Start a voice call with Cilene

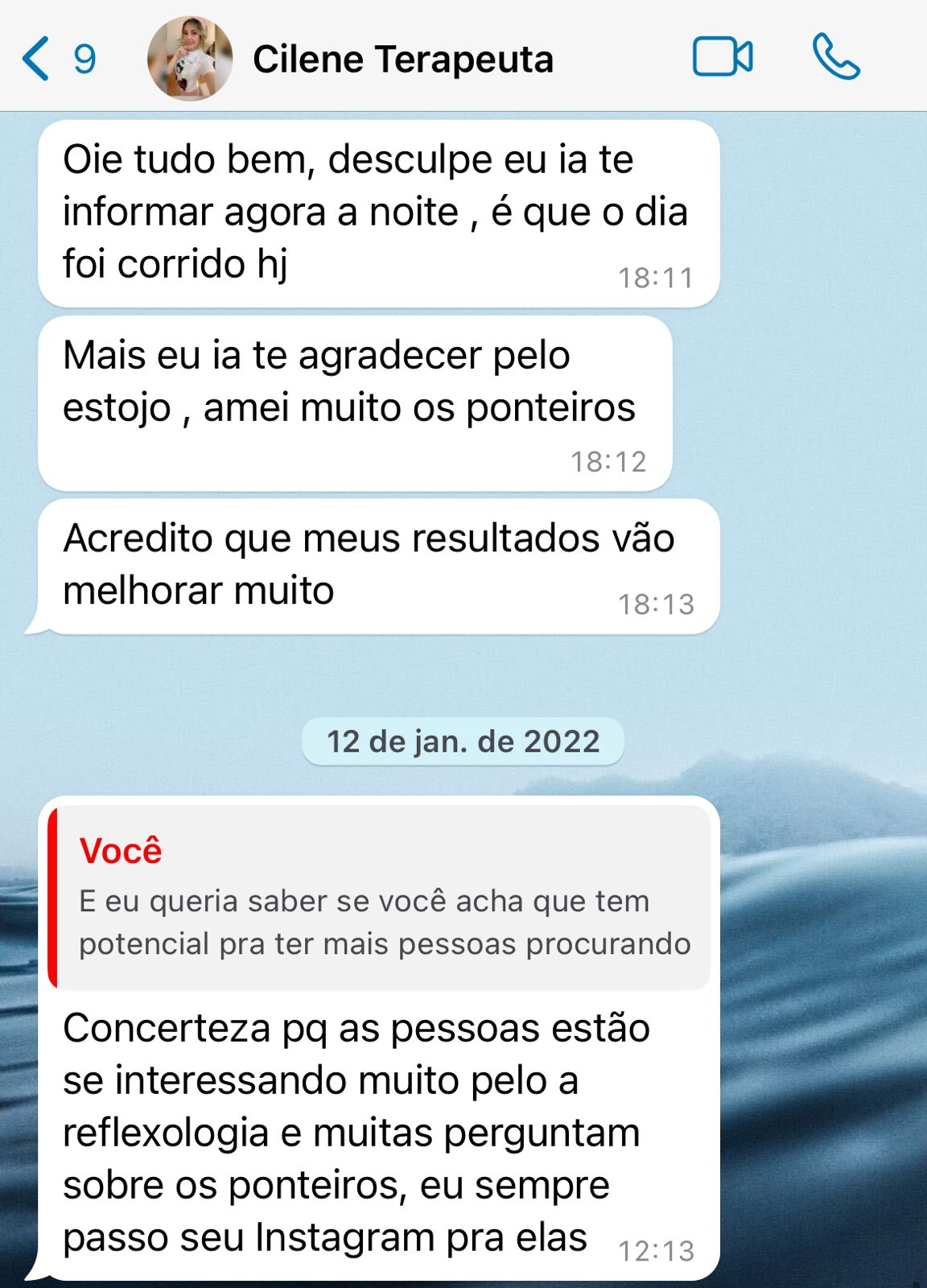836,57
